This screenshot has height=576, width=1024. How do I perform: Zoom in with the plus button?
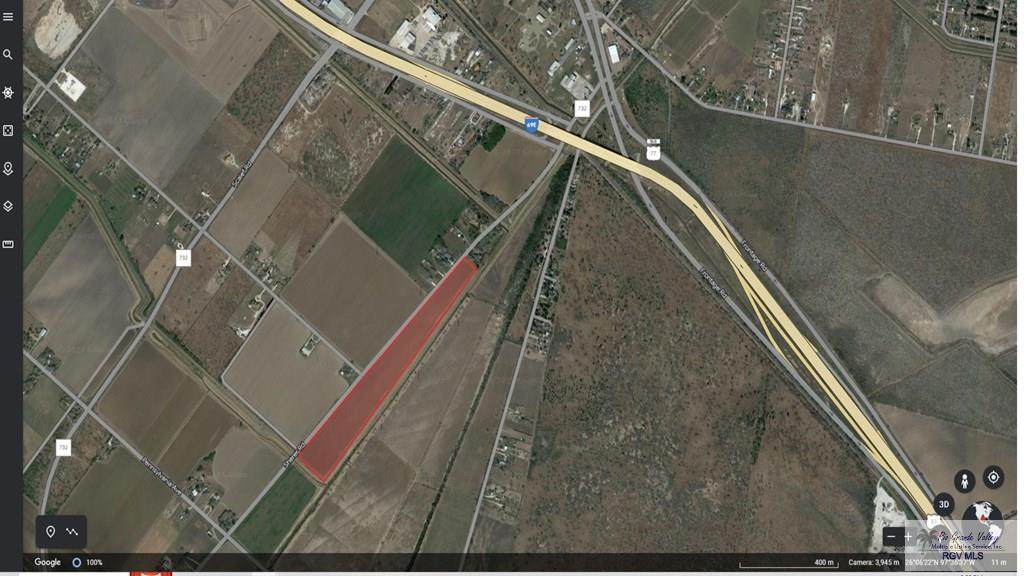[909, 537]
